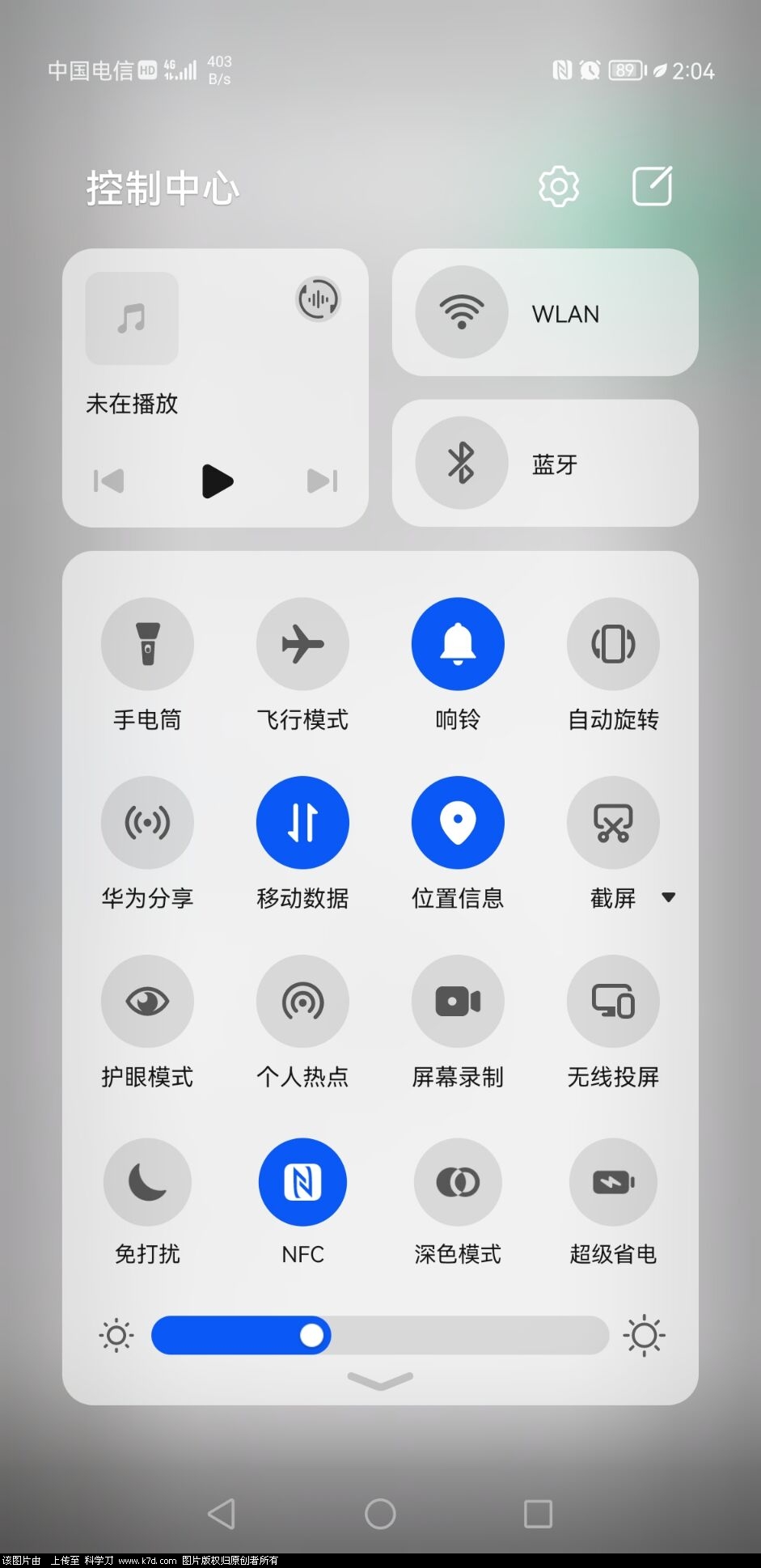The height and width of the screenshot is (1568, 761).
Task: Start screen recording (屏幕录制)
Action: click(458, 1002)
